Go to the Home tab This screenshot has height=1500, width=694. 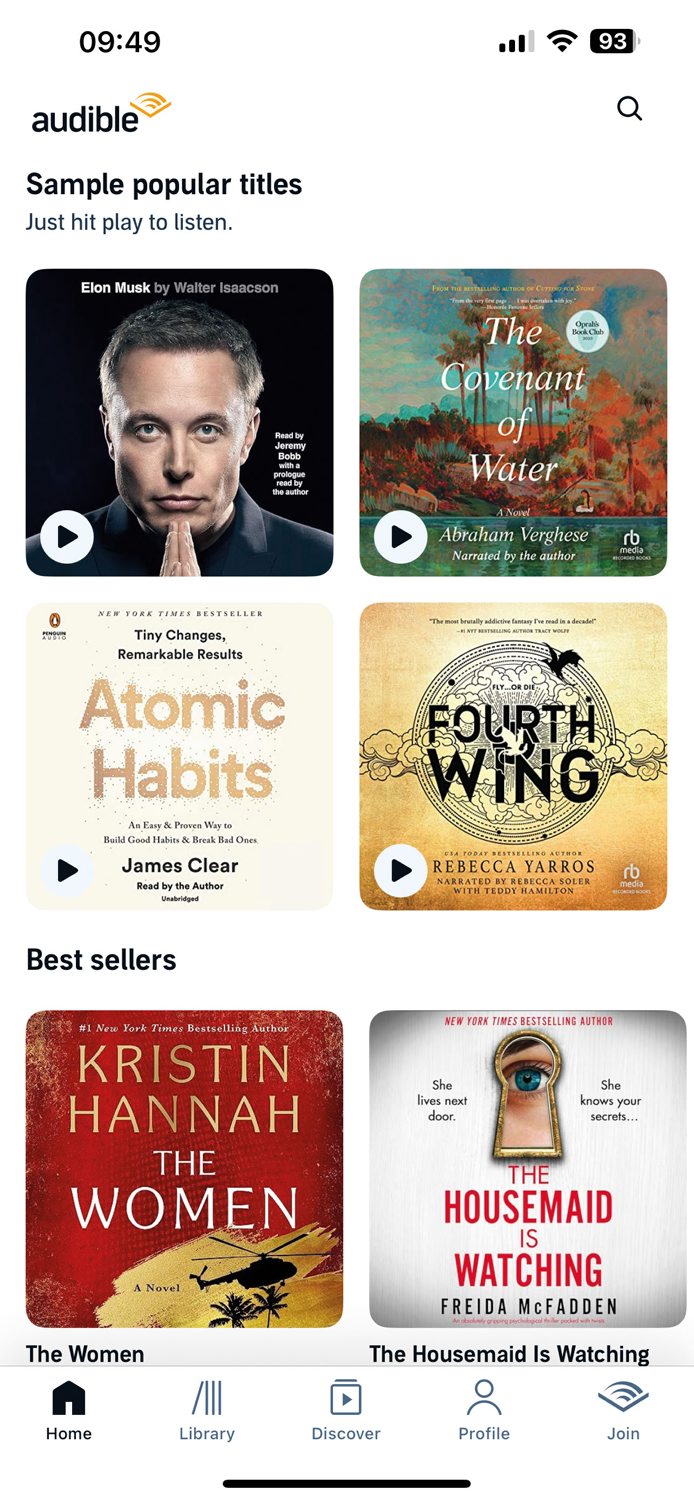coord(68,1410)
